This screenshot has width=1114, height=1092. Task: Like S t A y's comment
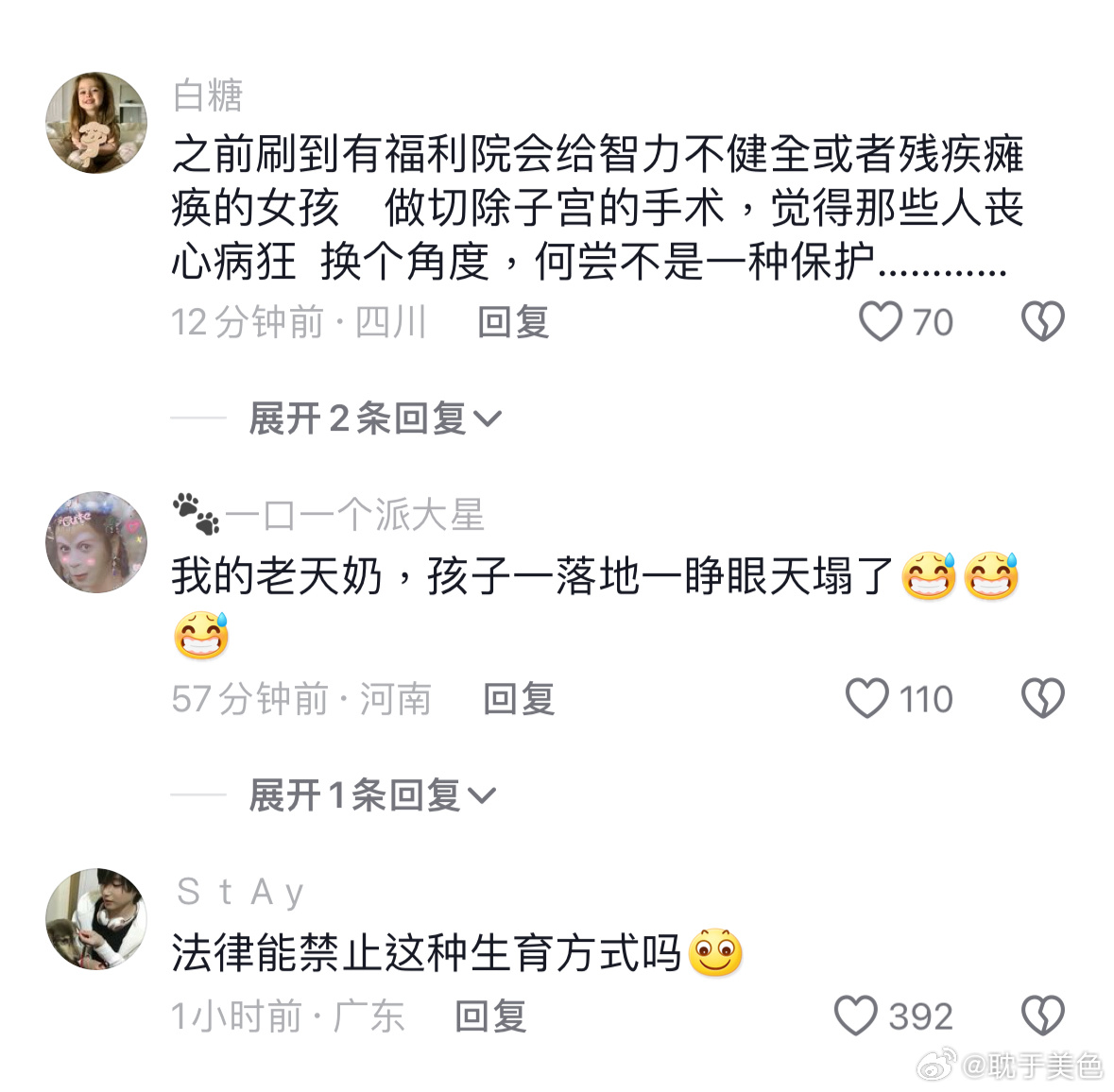pos(856,1016)
